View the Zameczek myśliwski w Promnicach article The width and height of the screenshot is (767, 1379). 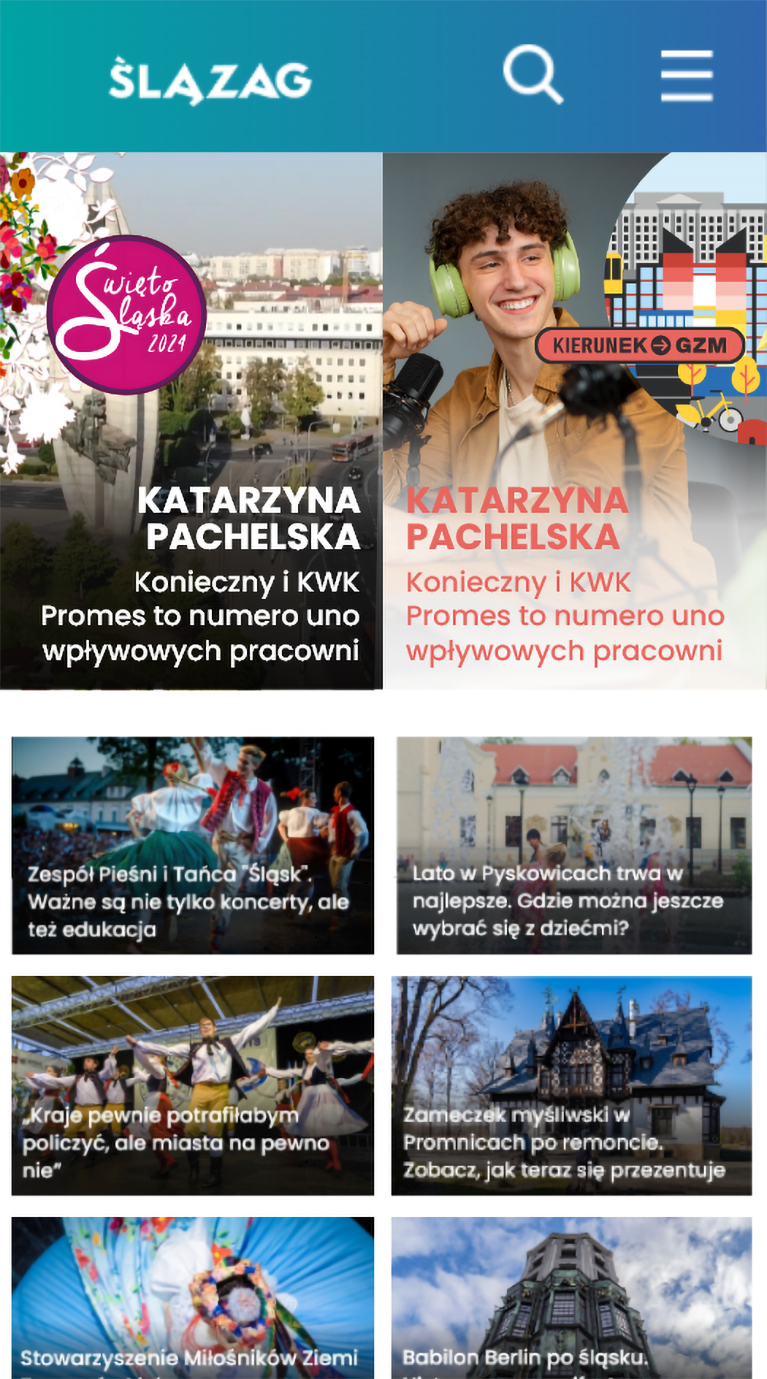pyautogui.click(x=572, y=1086)
